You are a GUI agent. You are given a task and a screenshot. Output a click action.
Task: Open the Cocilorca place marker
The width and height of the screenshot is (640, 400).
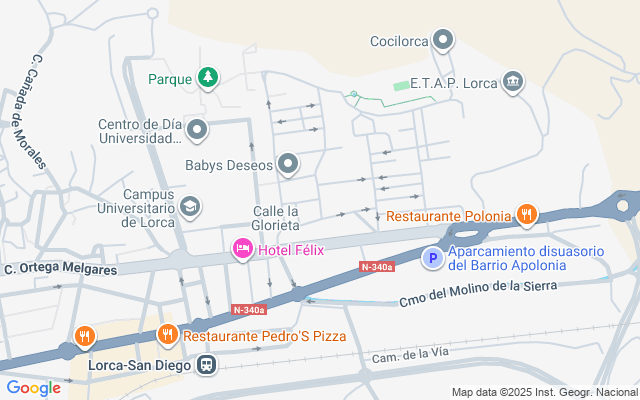[x=443, y=40]
